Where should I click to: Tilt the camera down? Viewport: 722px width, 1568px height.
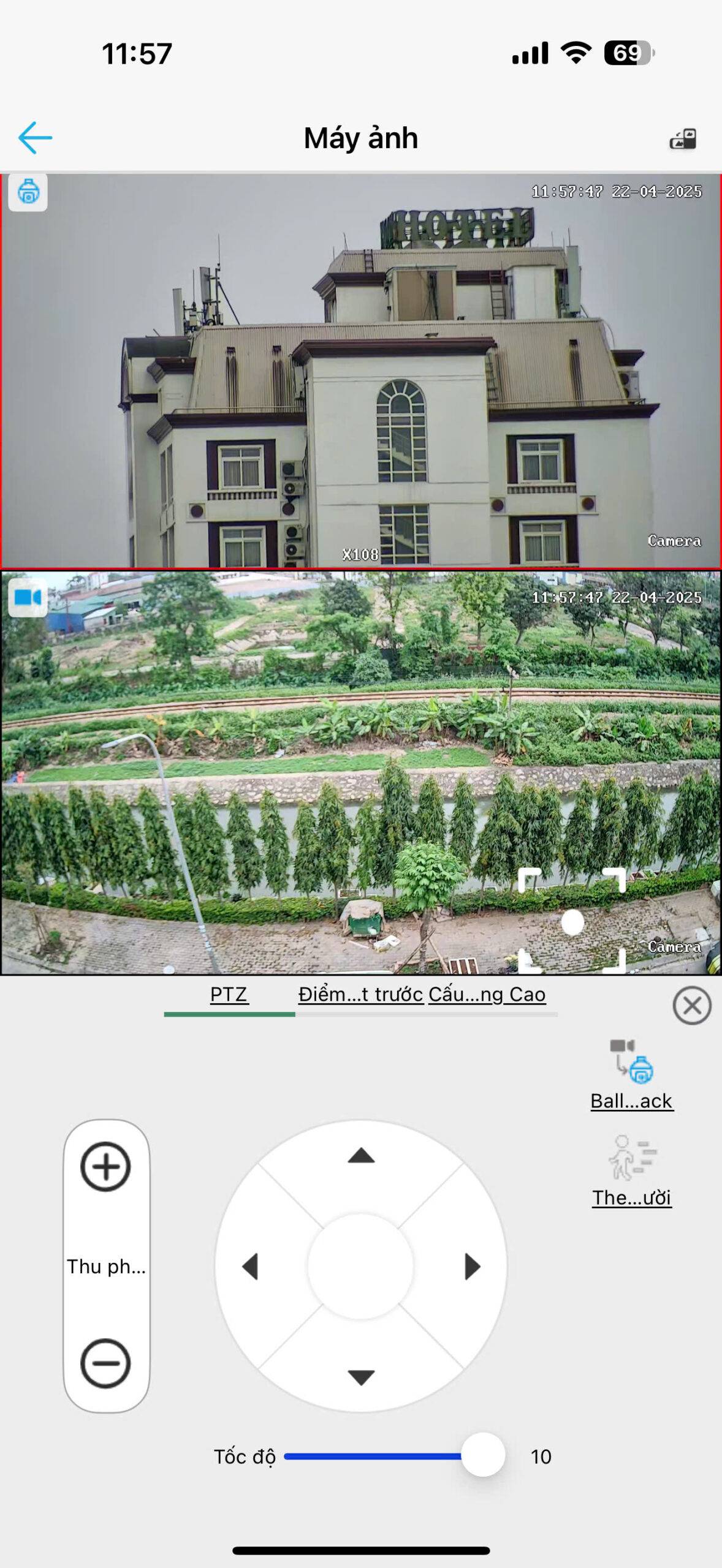pos(361,1377)
